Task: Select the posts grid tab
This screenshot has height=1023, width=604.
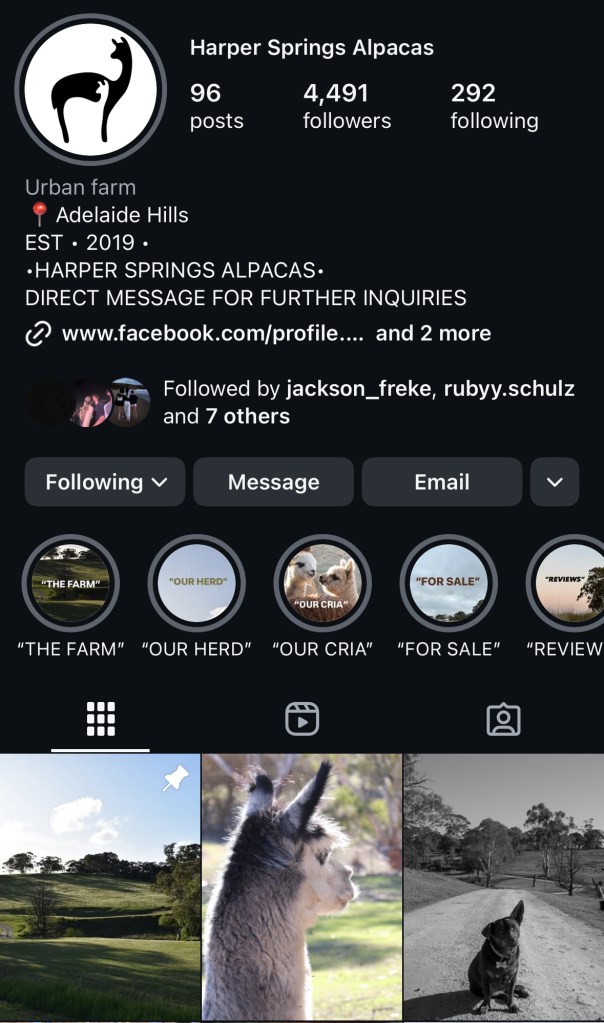Action: click(x=101, y=719)
